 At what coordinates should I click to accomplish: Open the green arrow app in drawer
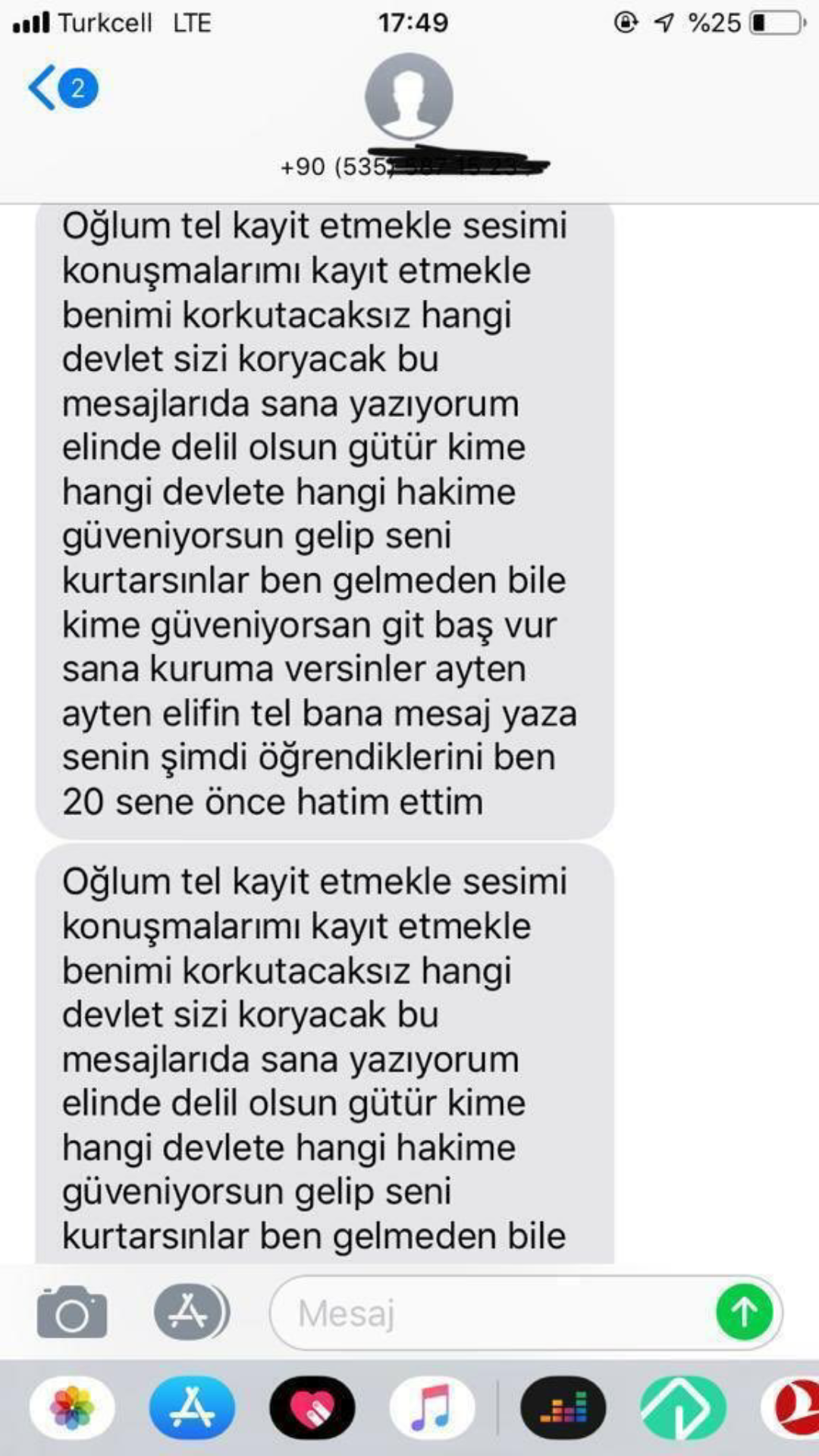click(682, 1407)
